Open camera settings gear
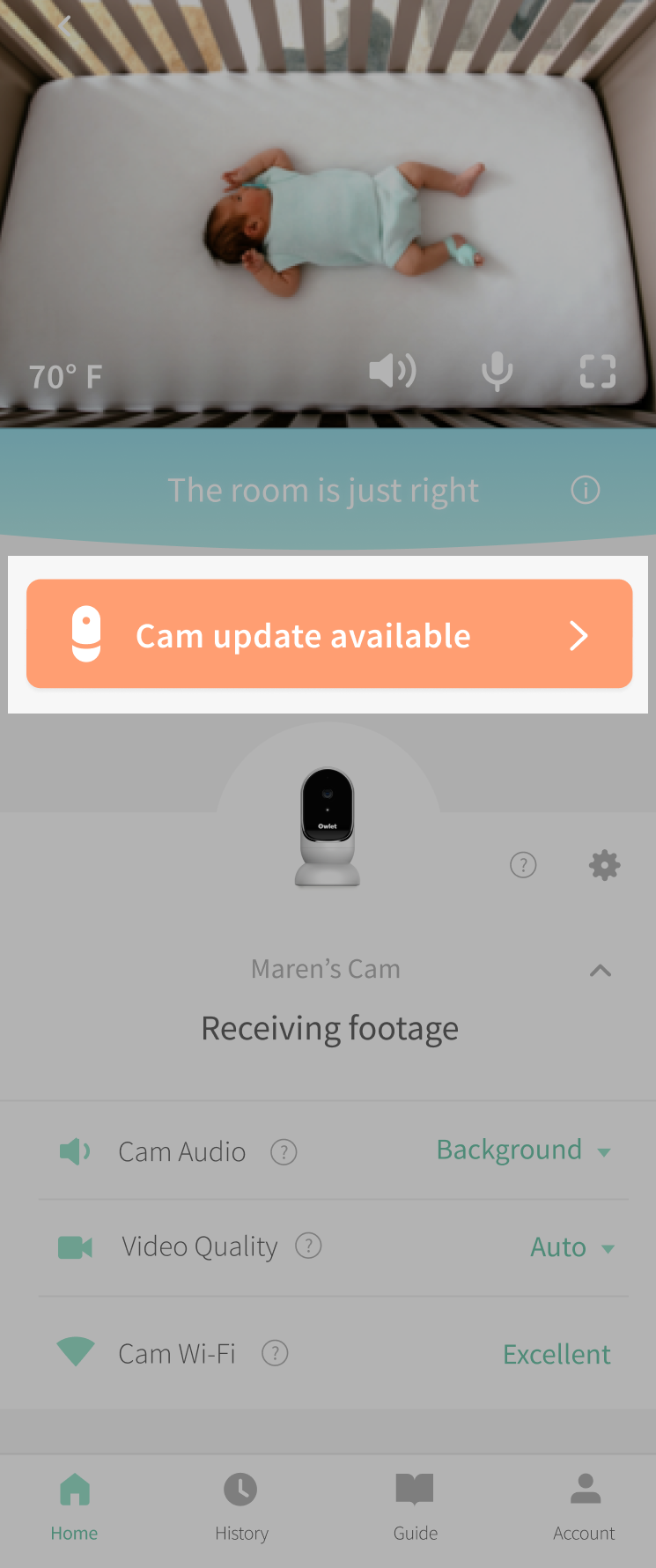 604,865
